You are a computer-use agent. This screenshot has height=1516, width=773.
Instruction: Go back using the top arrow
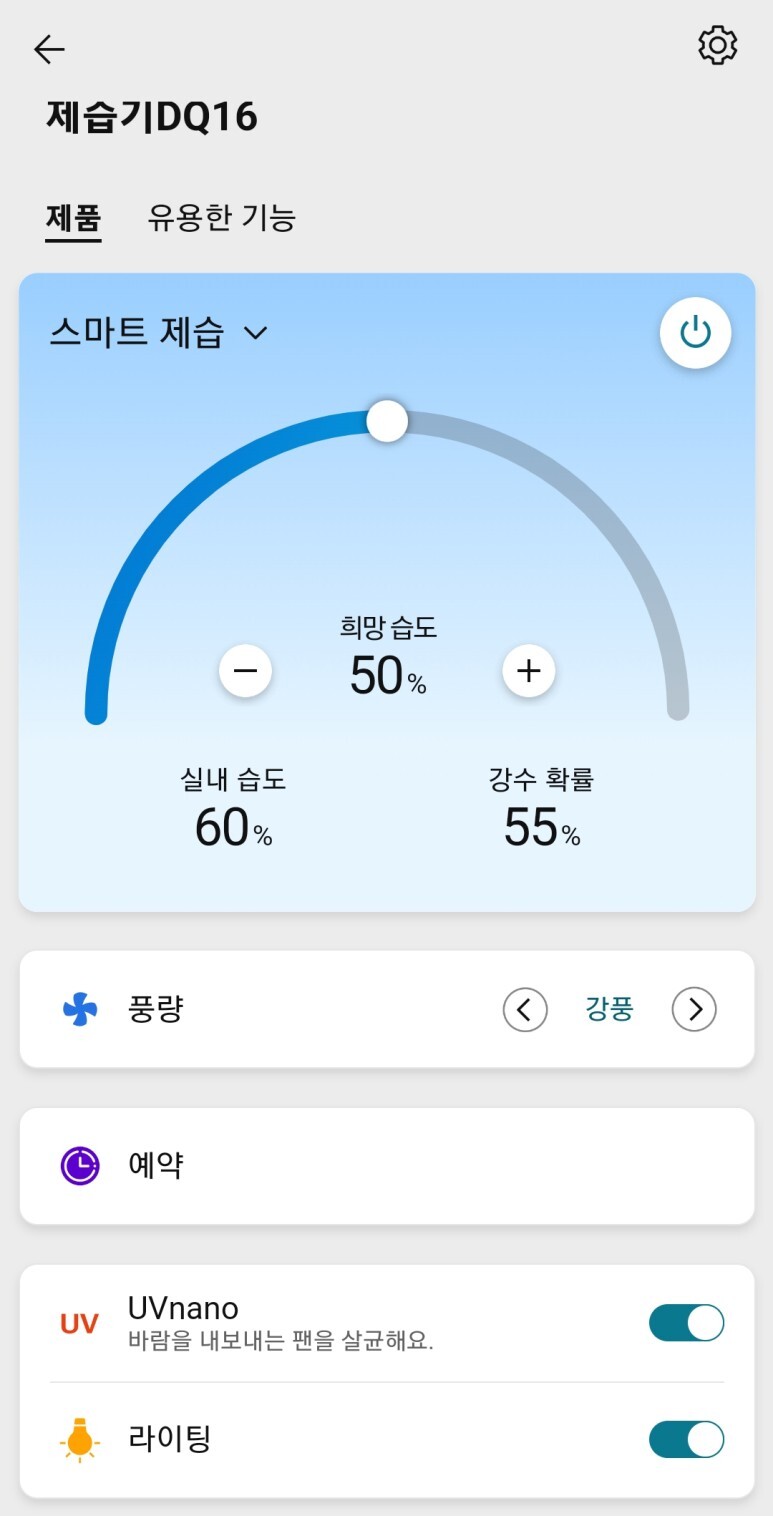(x=48, y=49)
